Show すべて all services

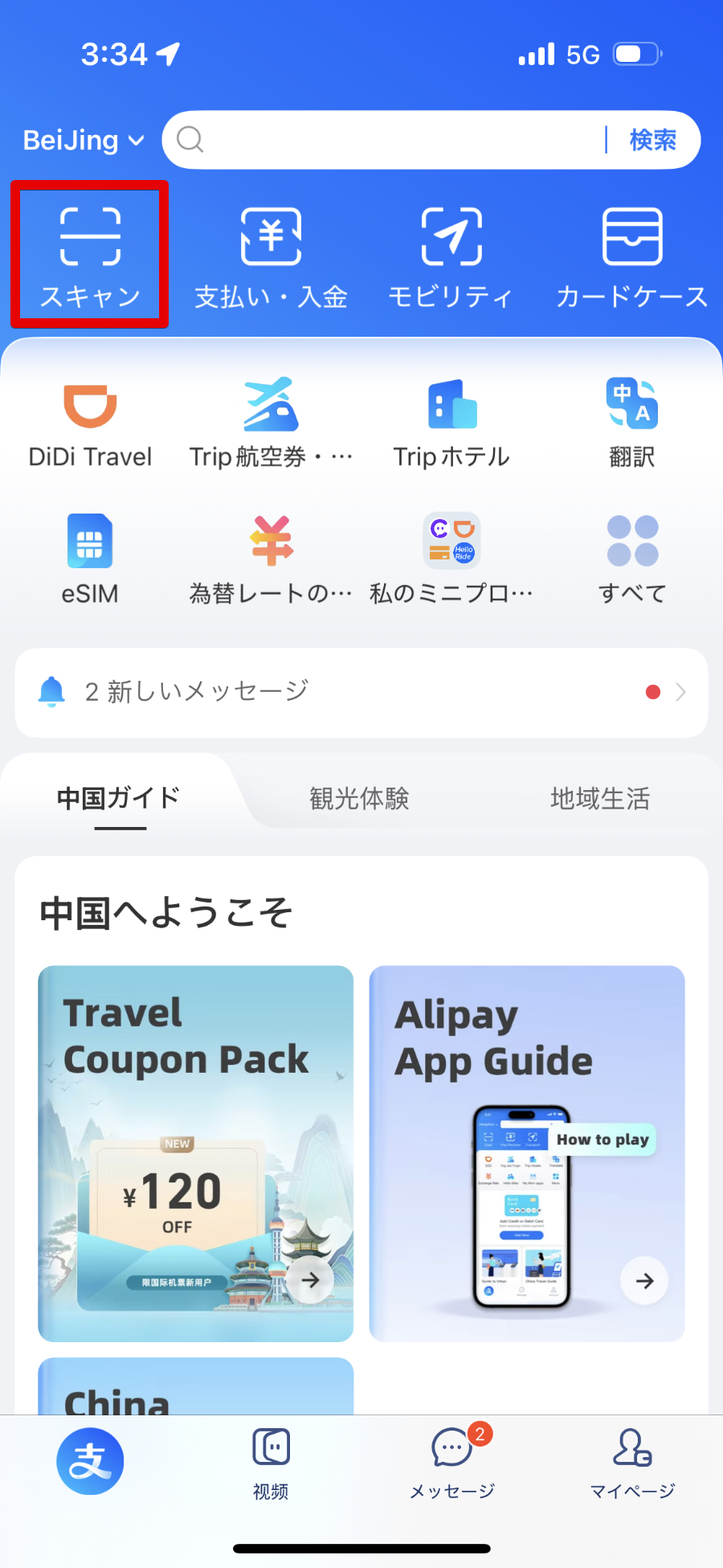tap(632, 560)
